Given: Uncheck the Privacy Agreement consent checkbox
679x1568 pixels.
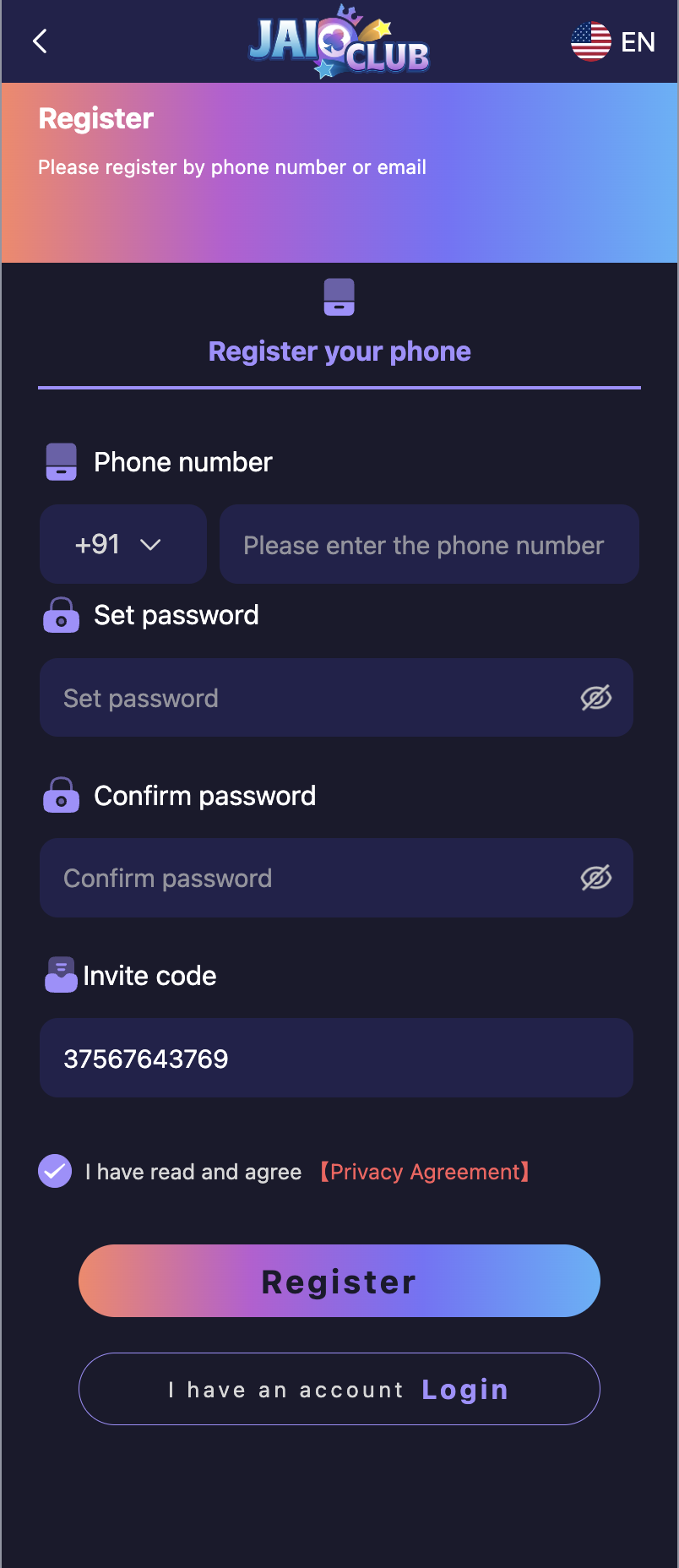Looking at the screenshot, I should (54, 1171).
